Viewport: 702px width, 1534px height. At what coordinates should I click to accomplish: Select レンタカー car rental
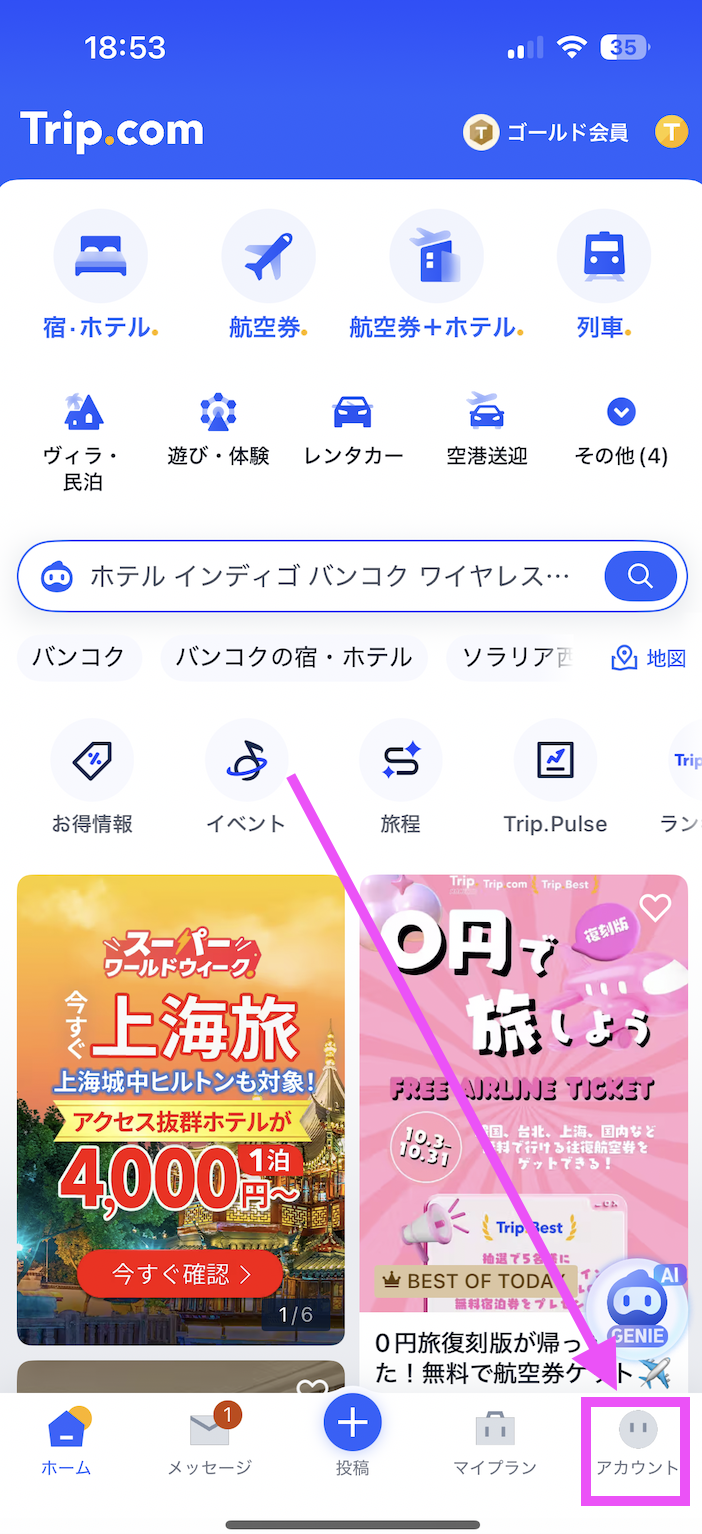click(x=353, y=430)
